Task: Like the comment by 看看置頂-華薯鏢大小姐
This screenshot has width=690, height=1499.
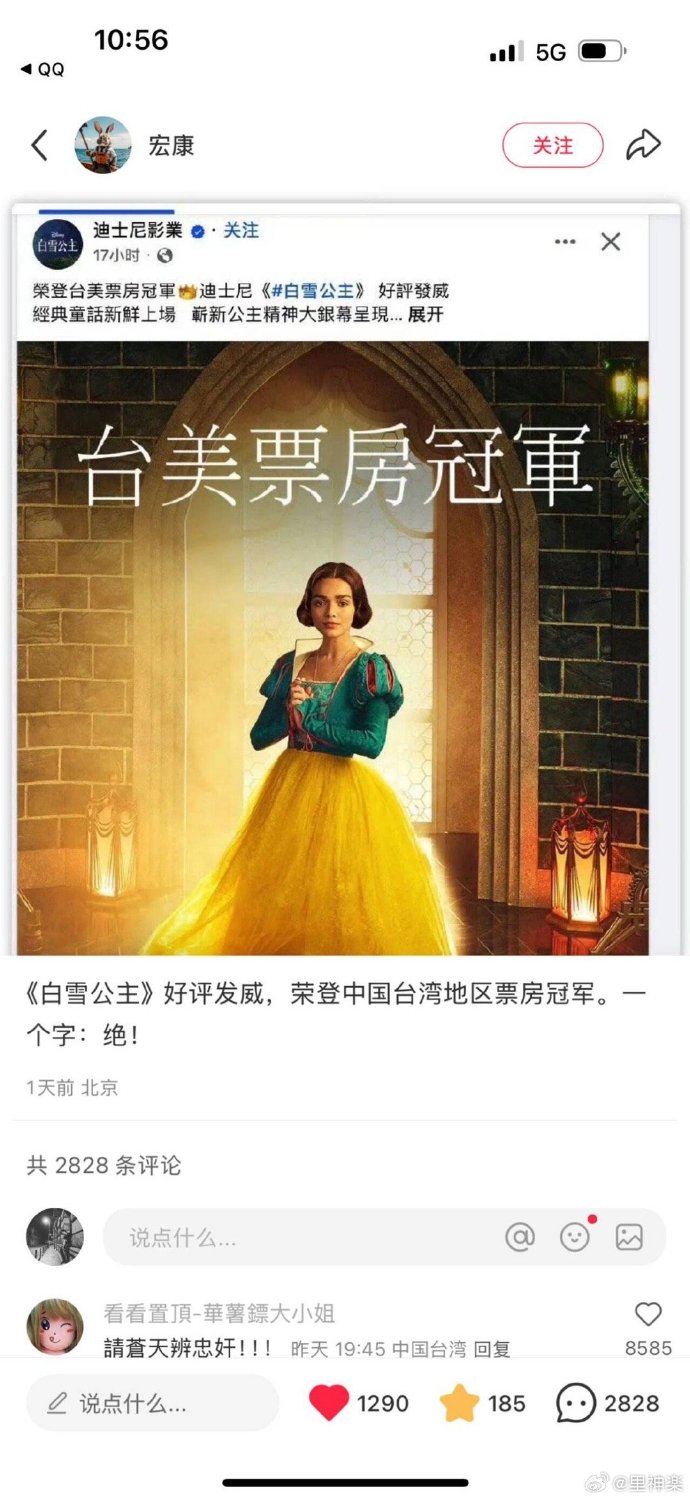Action: point(648,1314)
